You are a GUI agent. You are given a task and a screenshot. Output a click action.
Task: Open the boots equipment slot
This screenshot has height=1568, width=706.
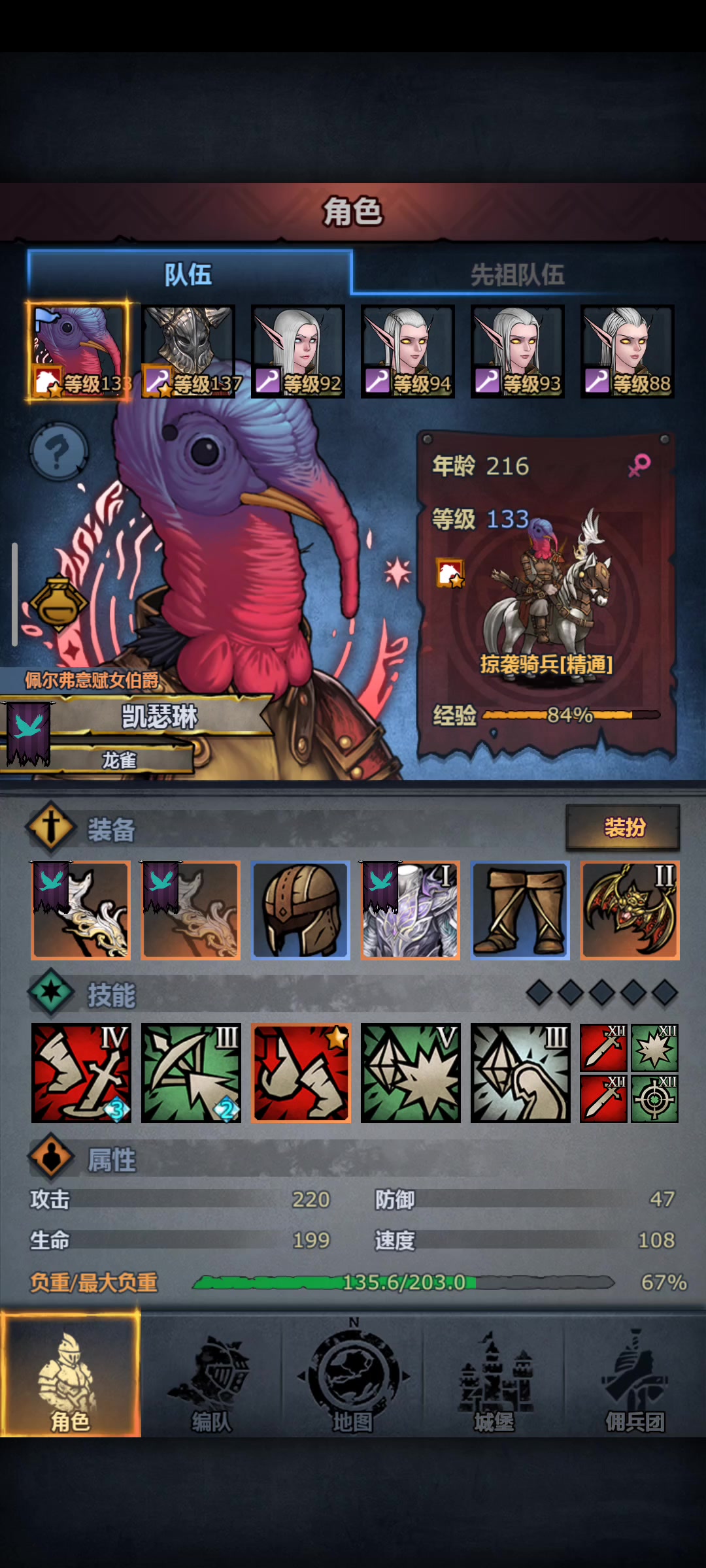(x=520, y=910)
